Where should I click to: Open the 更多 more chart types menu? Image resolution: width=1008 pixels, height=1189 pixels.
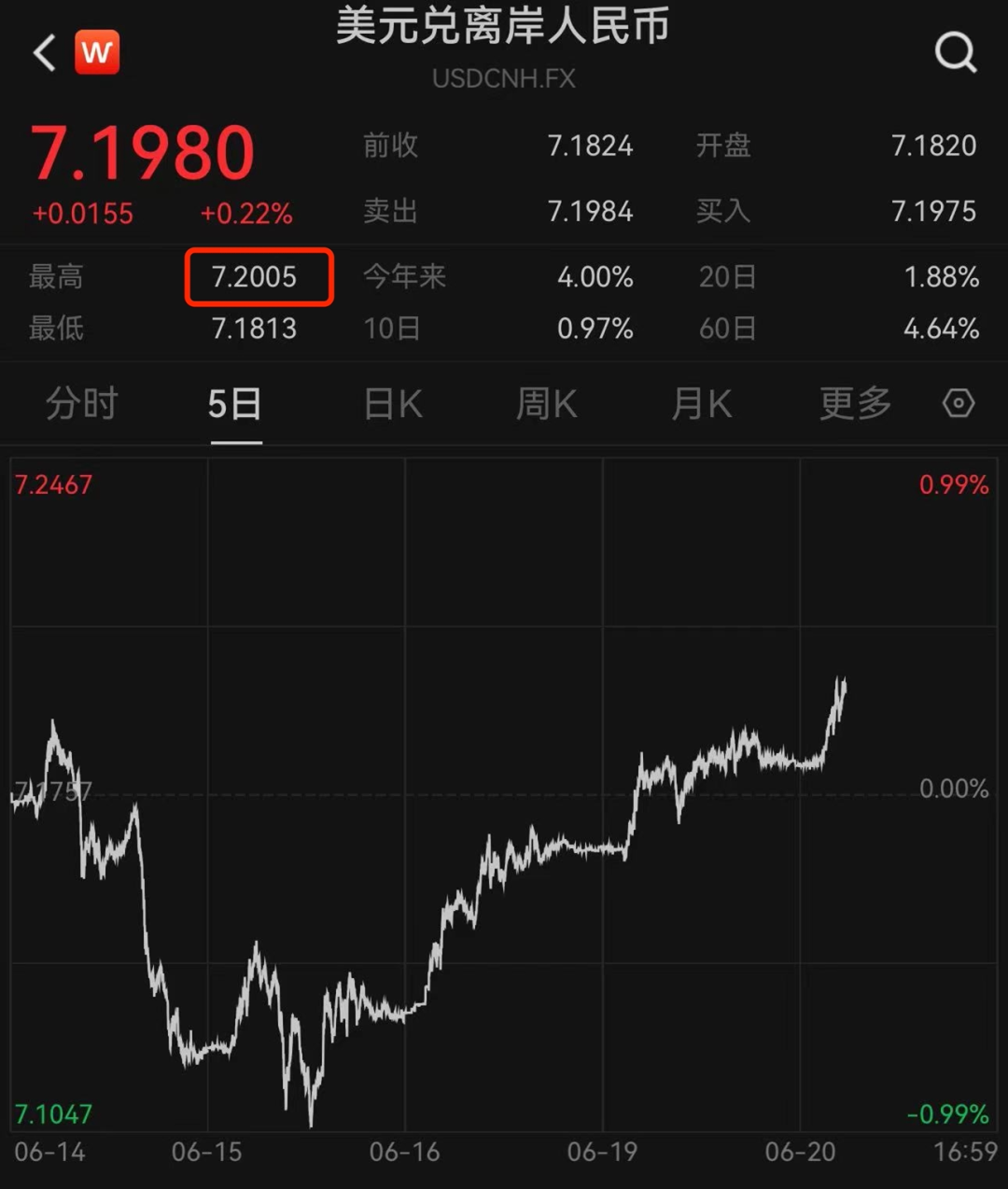click(854, 403)
